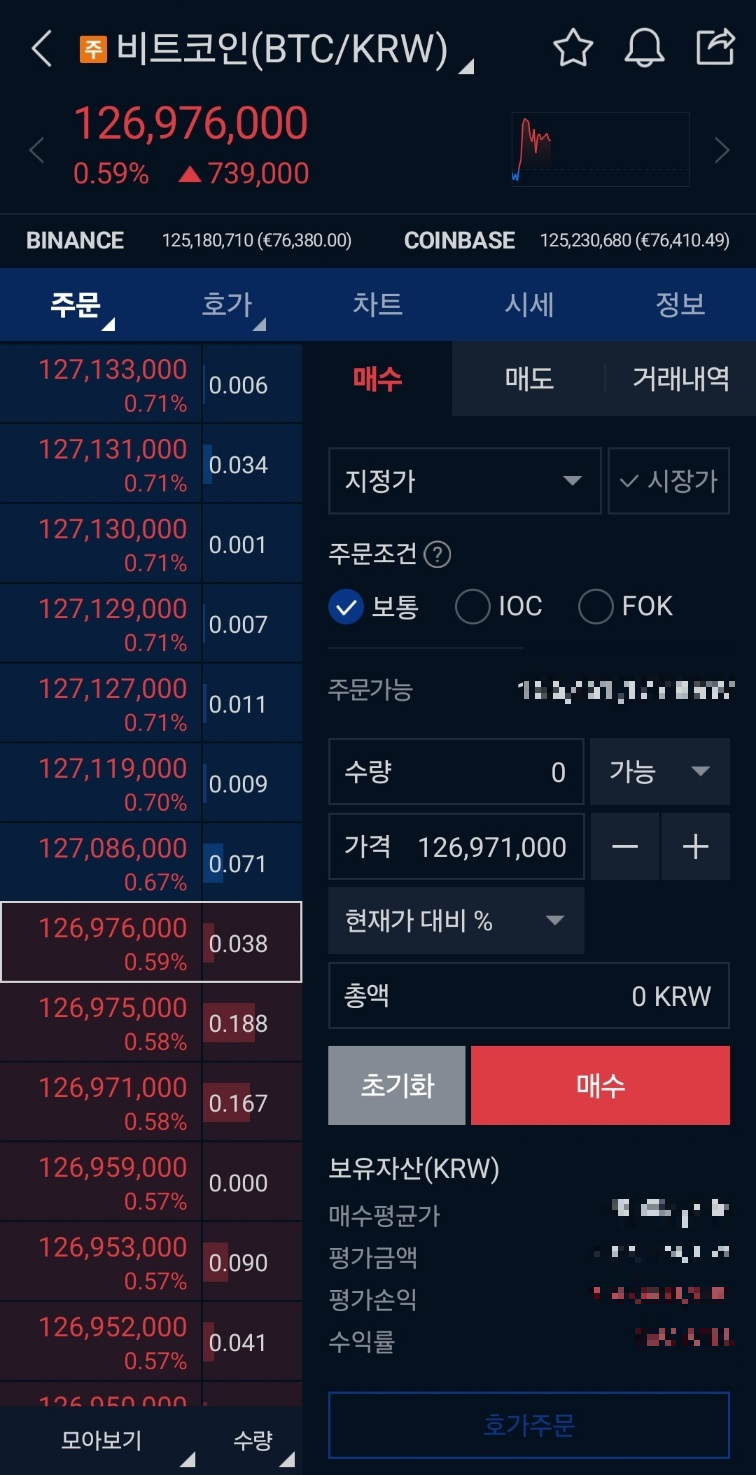Open the 현재가 대비 % dropdown
The height and width of the screenshot is (1475, 756).
456,921
